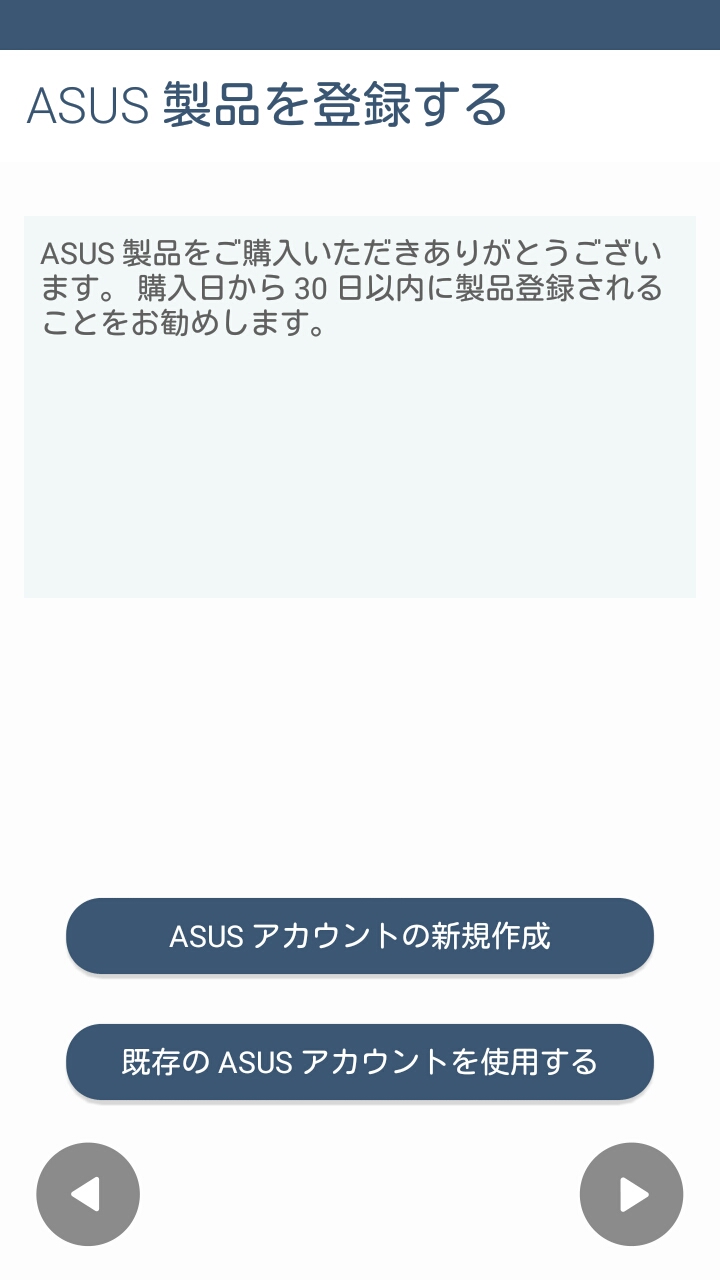Viewport: 720px width, 1280px height.
Task: Go back with the left arrow button
Action: click(x=88, y=1194)
